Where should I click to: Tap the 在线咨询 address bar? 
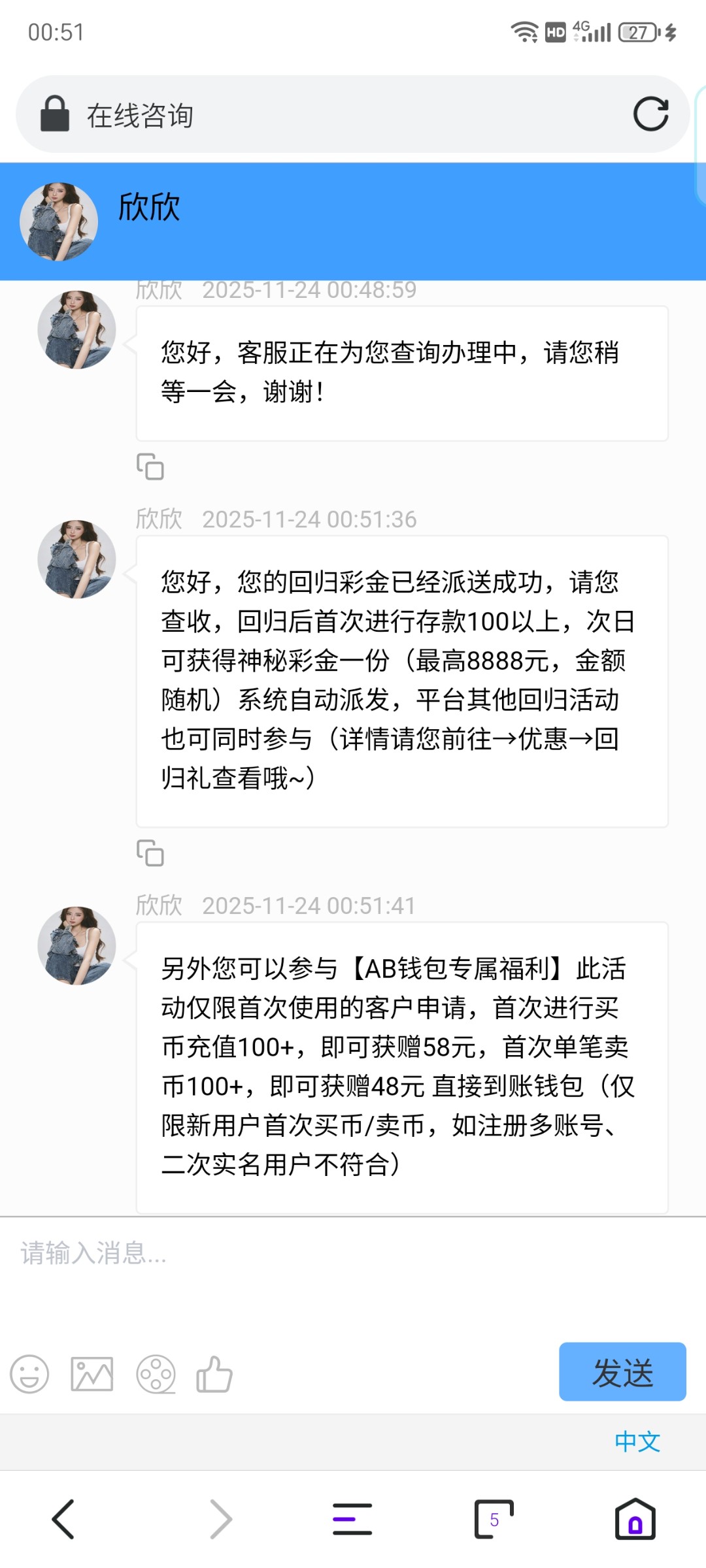[x=327, y=115]
